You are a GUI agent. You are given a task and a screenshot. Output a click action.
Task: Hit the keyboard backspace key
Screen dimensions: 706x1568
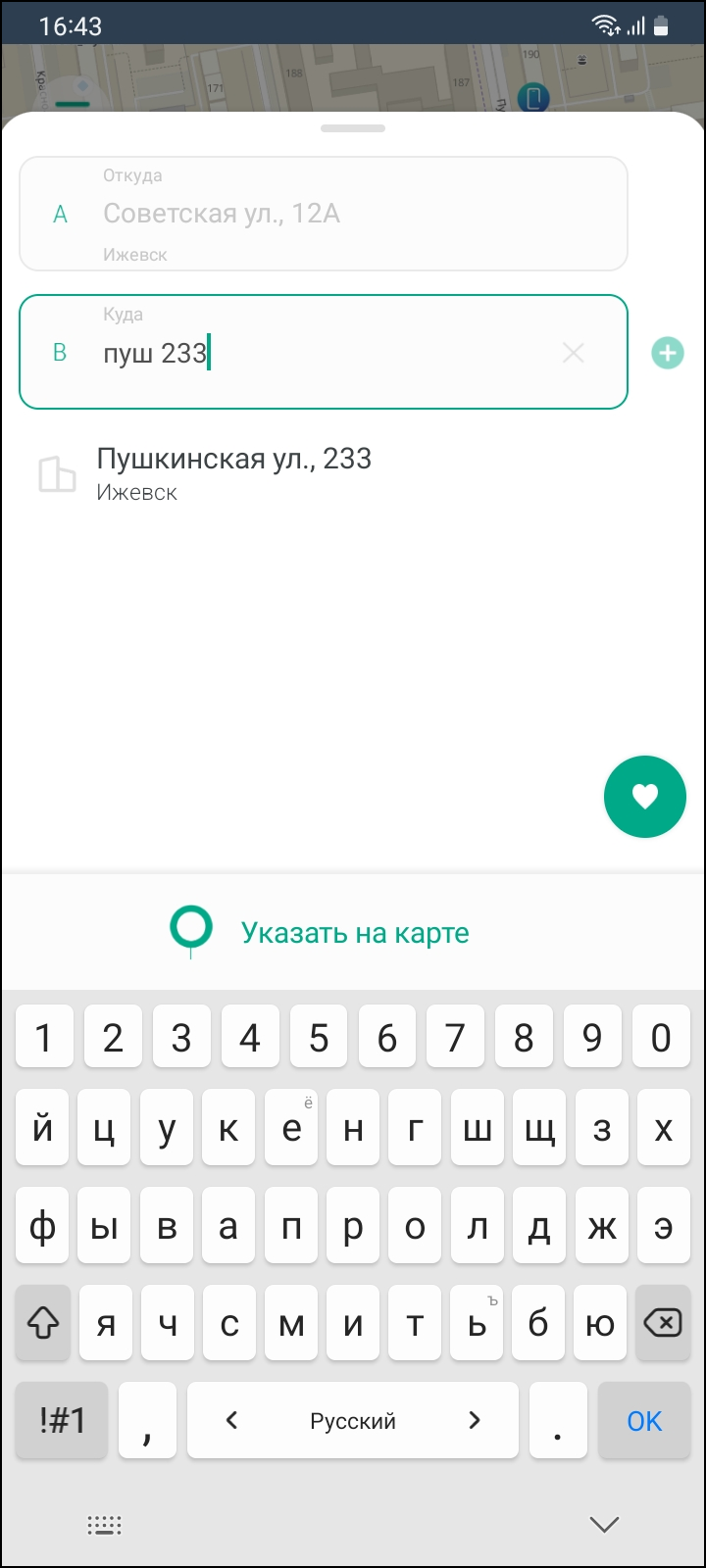(x=663, y=1324)
